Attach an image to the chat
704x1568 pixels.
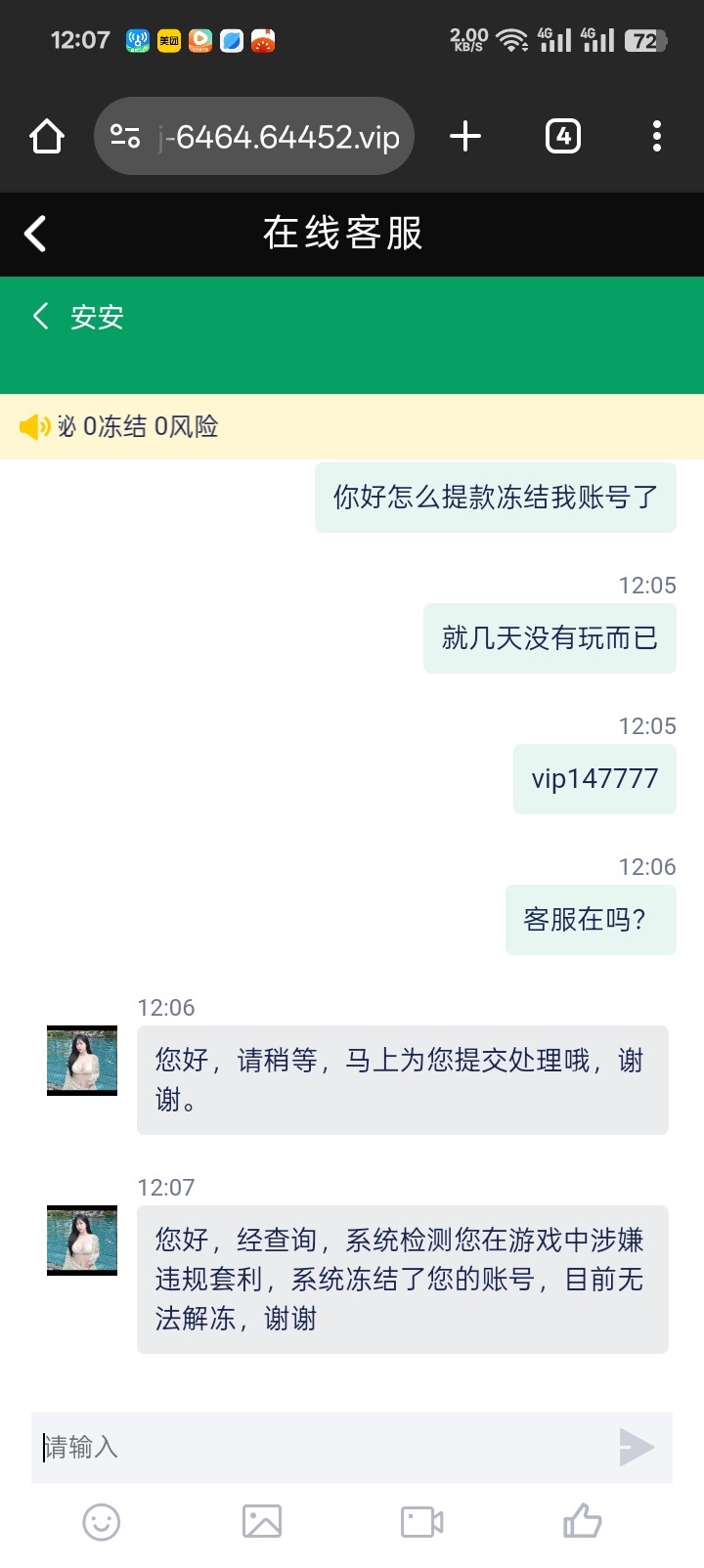262,1522
